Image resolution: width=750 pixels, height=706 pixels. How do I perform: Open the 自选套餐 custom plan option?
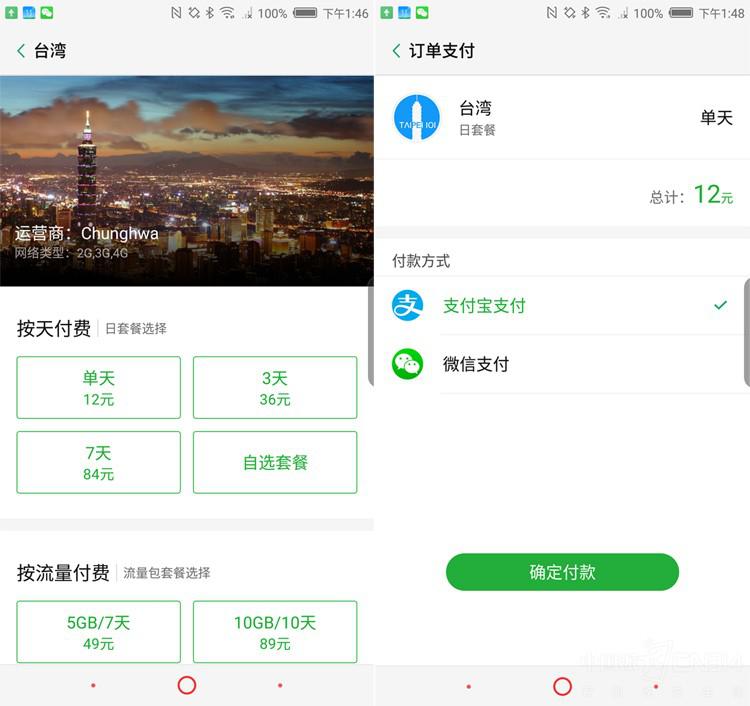click(275, 463)
